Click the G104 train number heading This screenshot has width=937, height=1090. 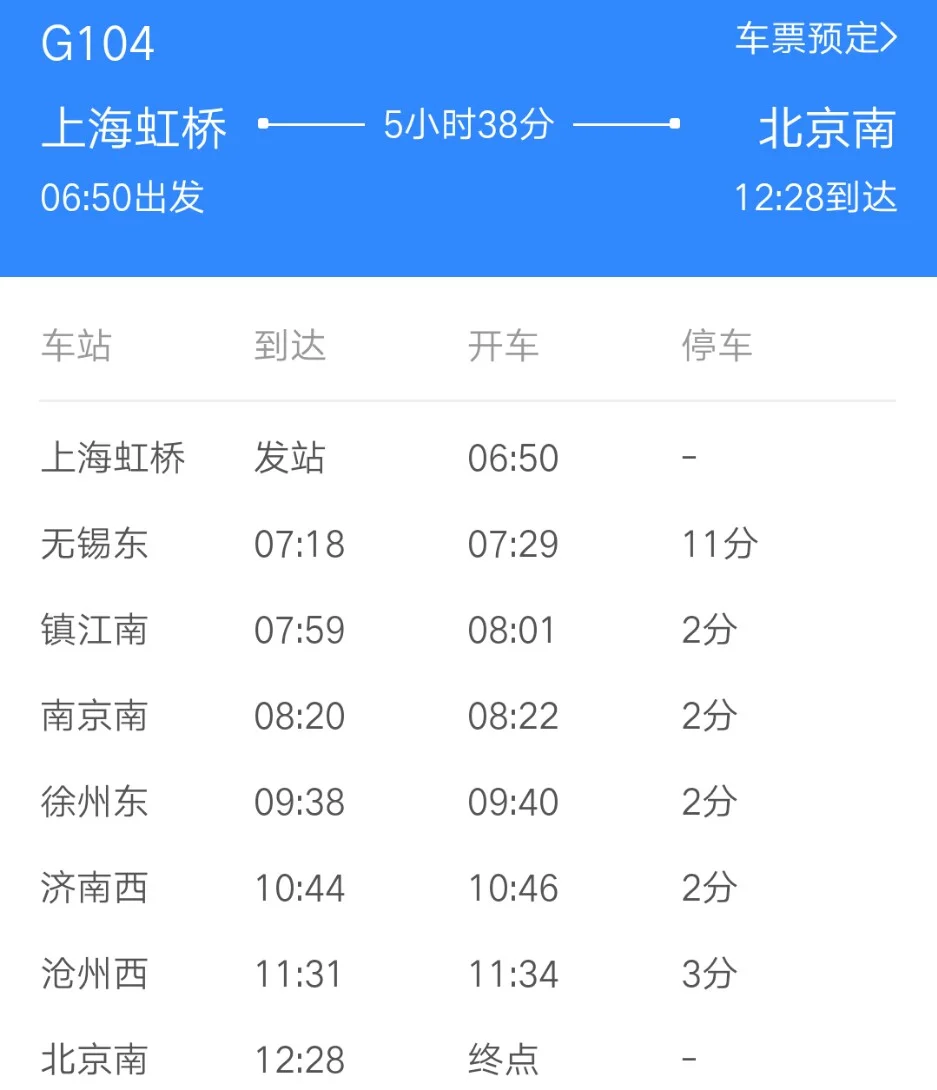tap(96, 44)
